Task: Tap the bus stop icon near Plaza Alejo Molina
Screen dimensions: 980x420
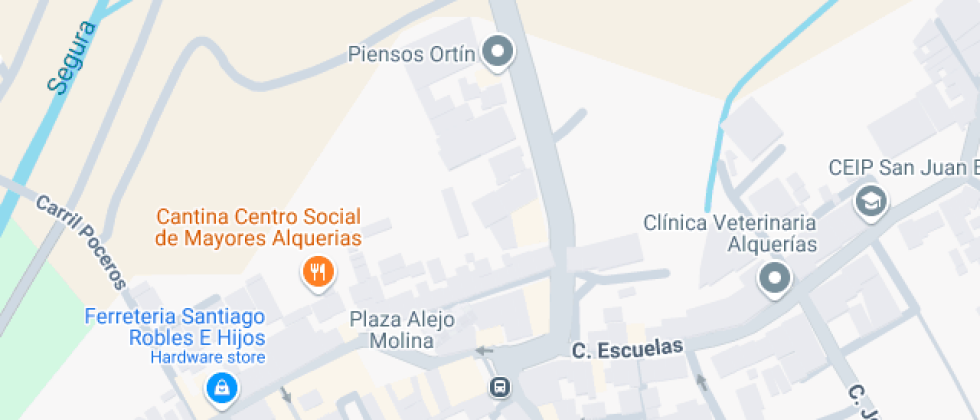Action: click(500, 387)
